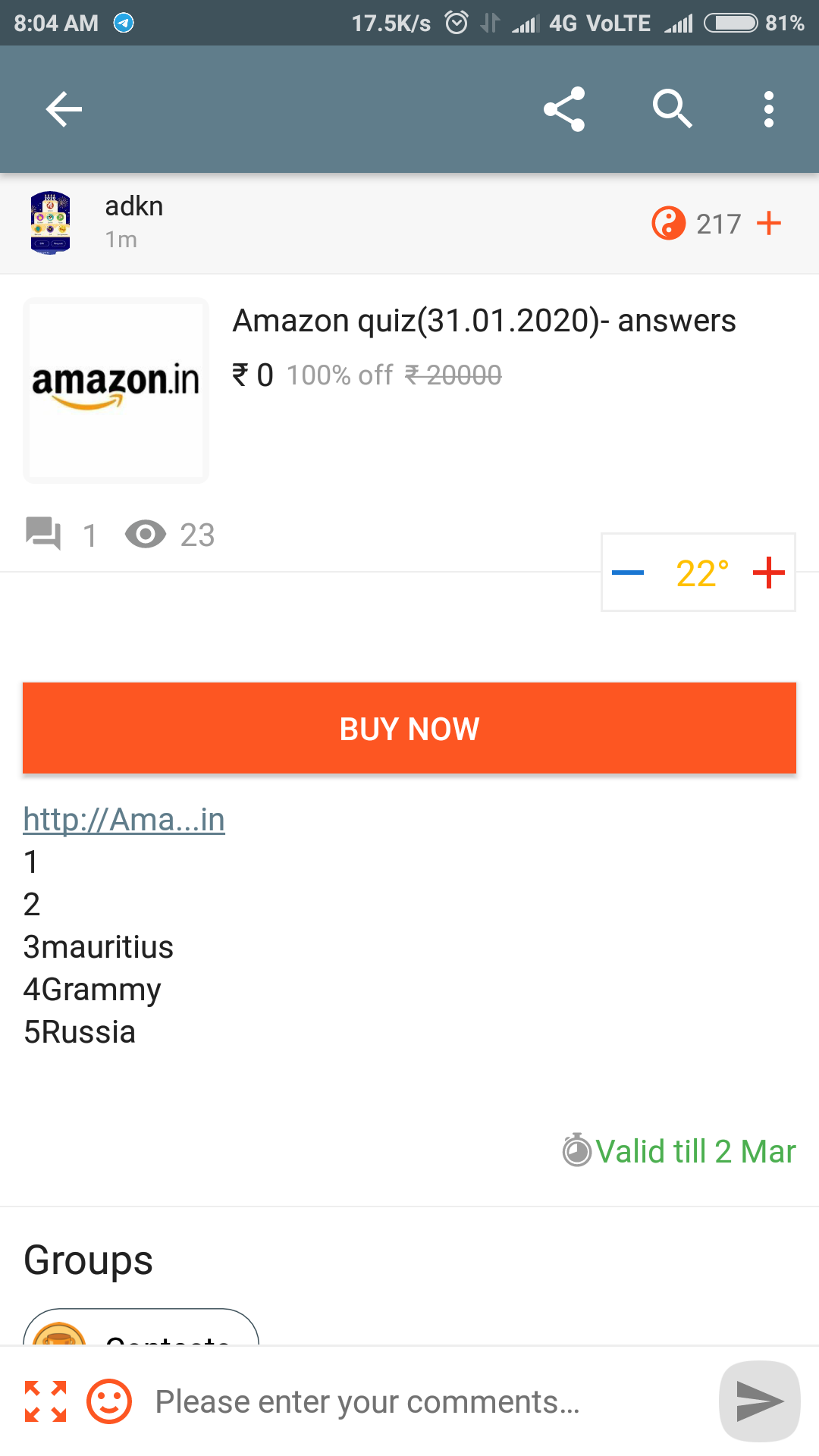Go back using the arrow icon
The image size is (819, 1456).
64,109
